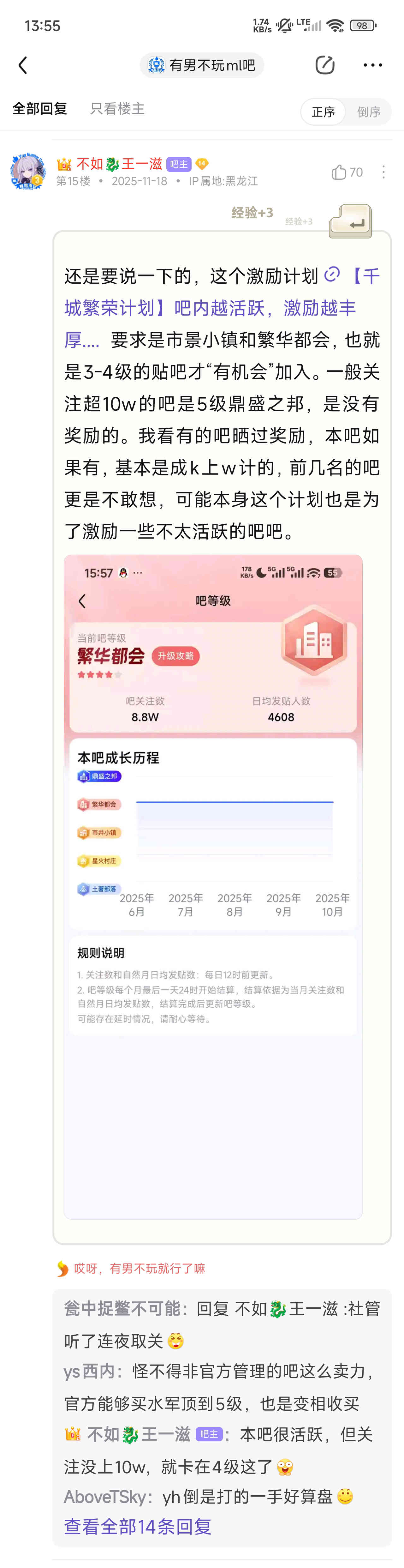
Task: Expand 查看全部14条回复
Action: point(138,1526)
